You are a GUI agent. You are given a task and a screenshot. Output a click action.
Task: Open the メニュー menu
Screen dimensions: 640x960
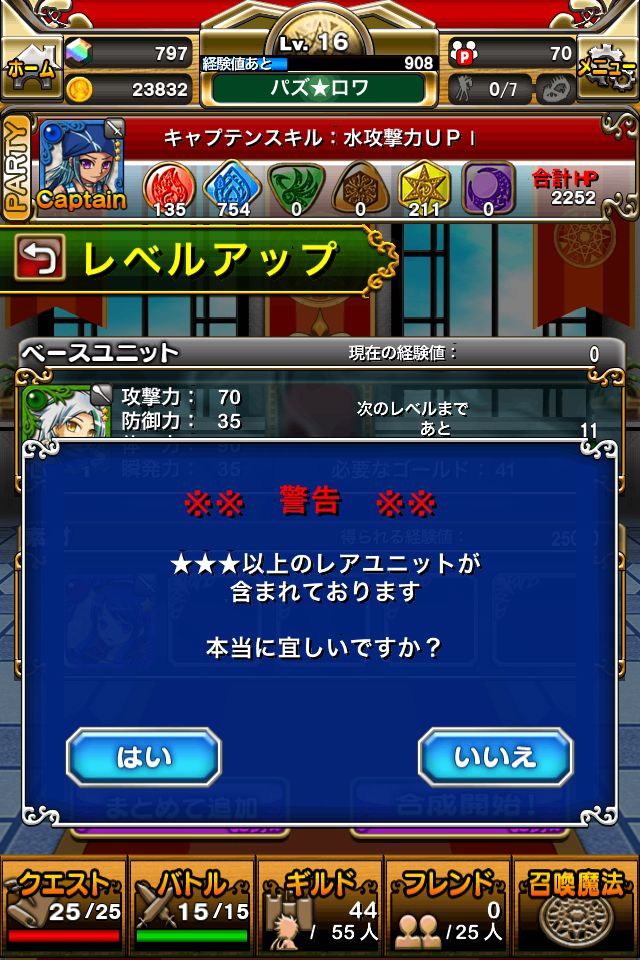coord(608,69)
